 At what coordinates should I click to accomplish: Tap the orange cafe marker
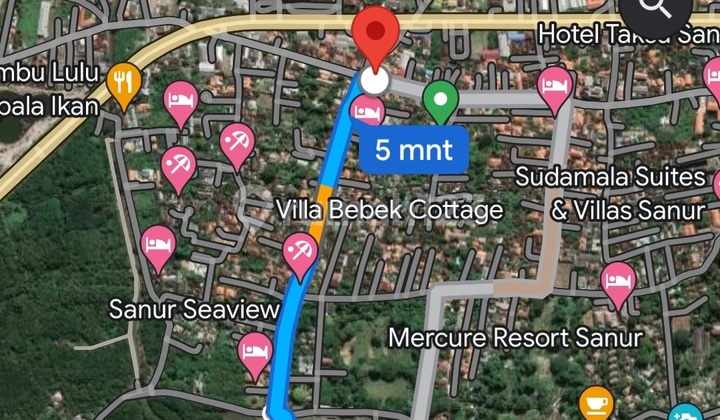(x=595, y=402)
